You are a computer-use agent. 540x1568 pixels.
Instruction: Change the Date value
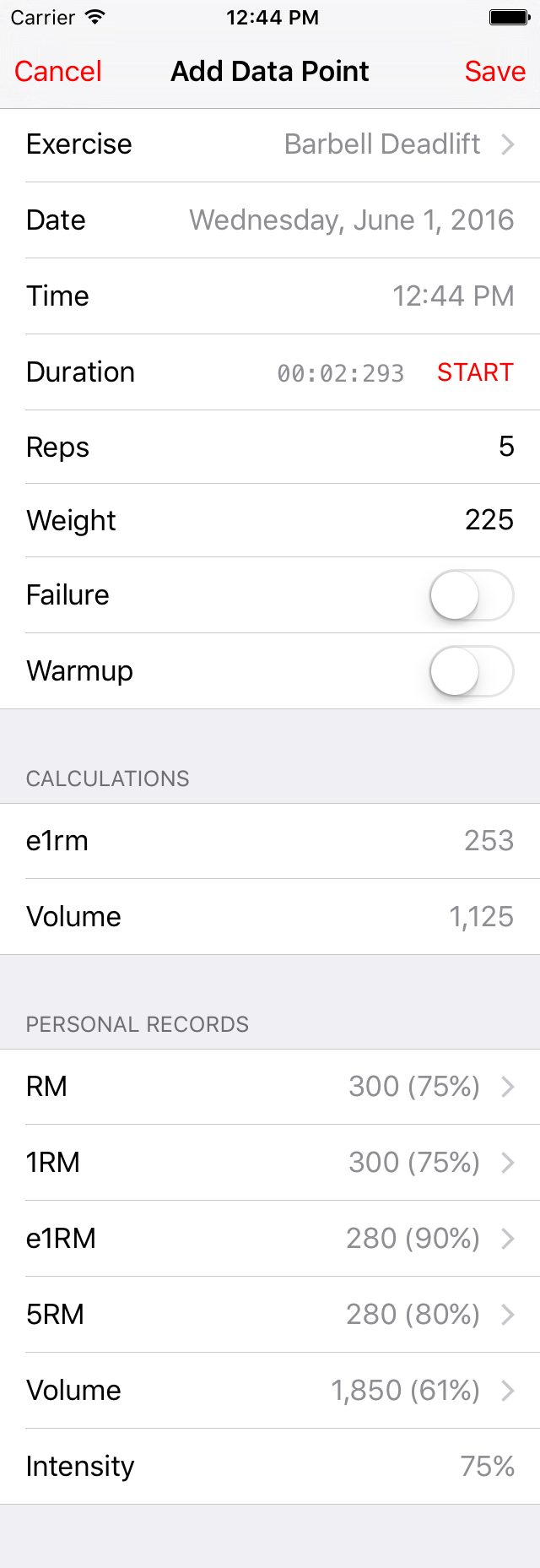(270, 220)
